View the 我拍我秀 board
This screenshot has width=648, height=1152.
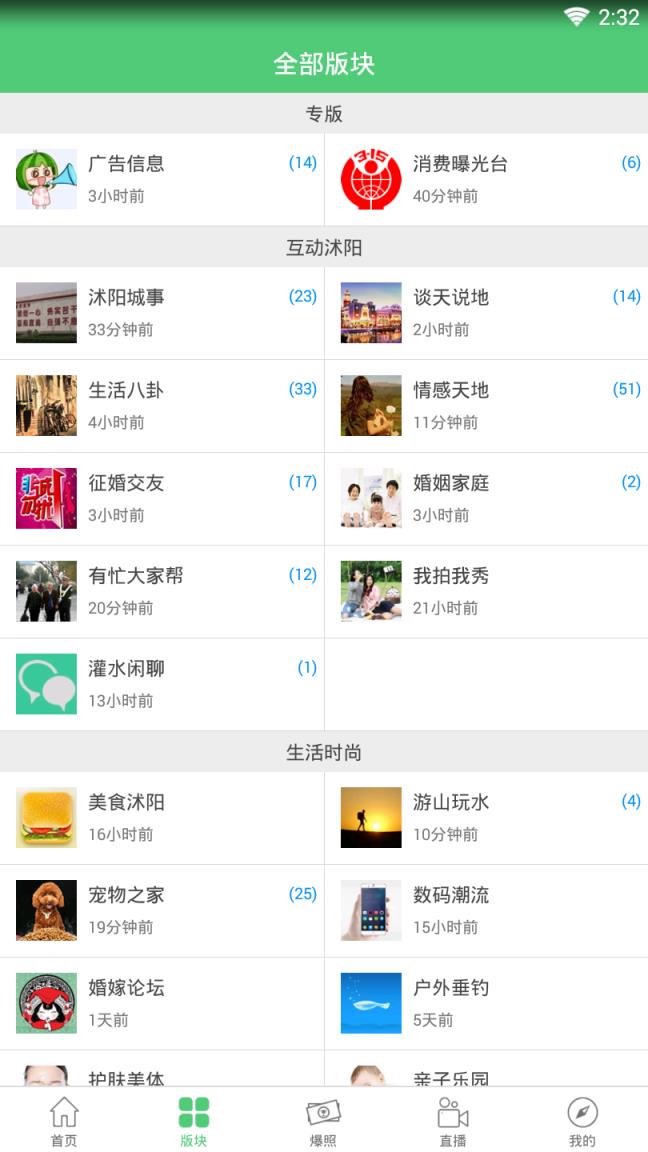[486, 591]
